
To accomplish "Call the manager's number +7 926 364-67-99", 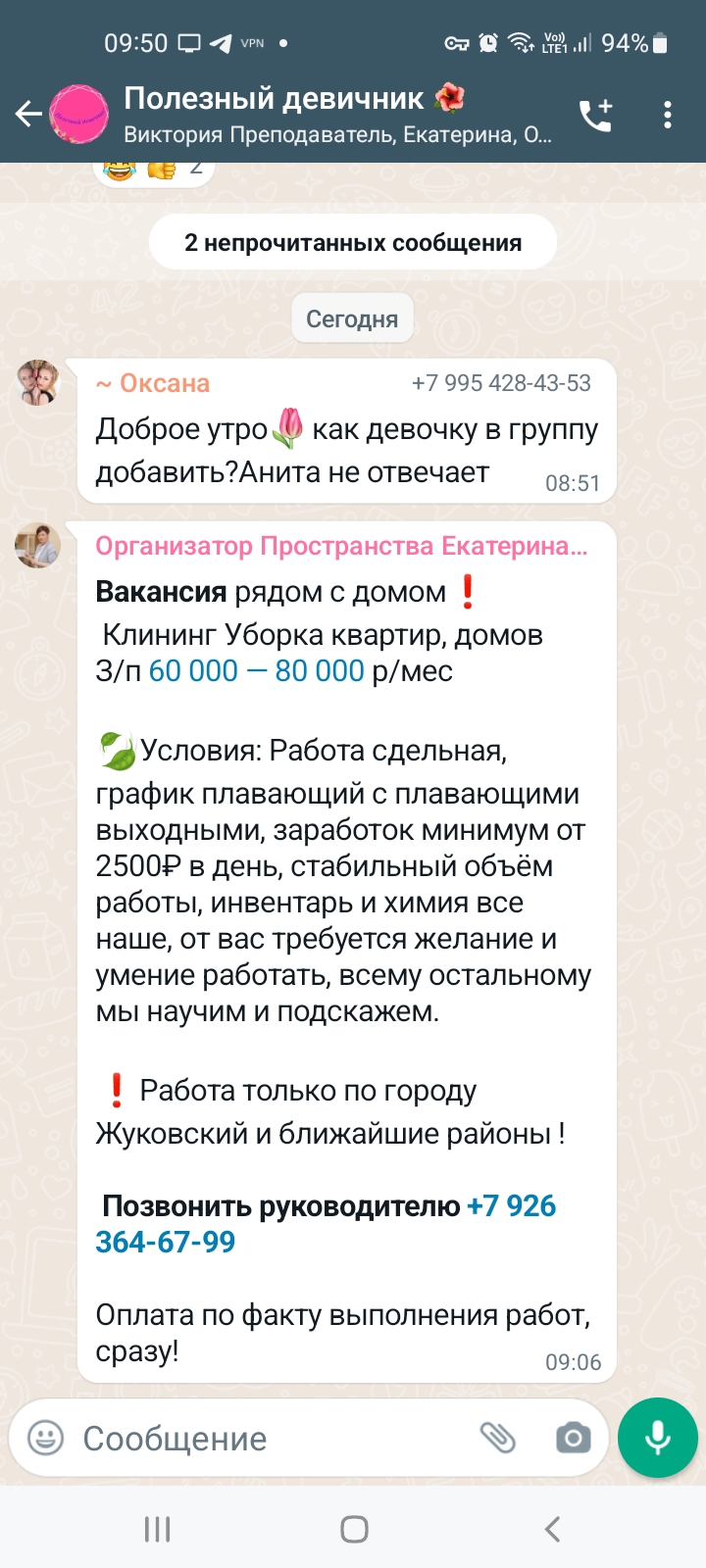I will pyautogui.click(x=326, y=1224).
